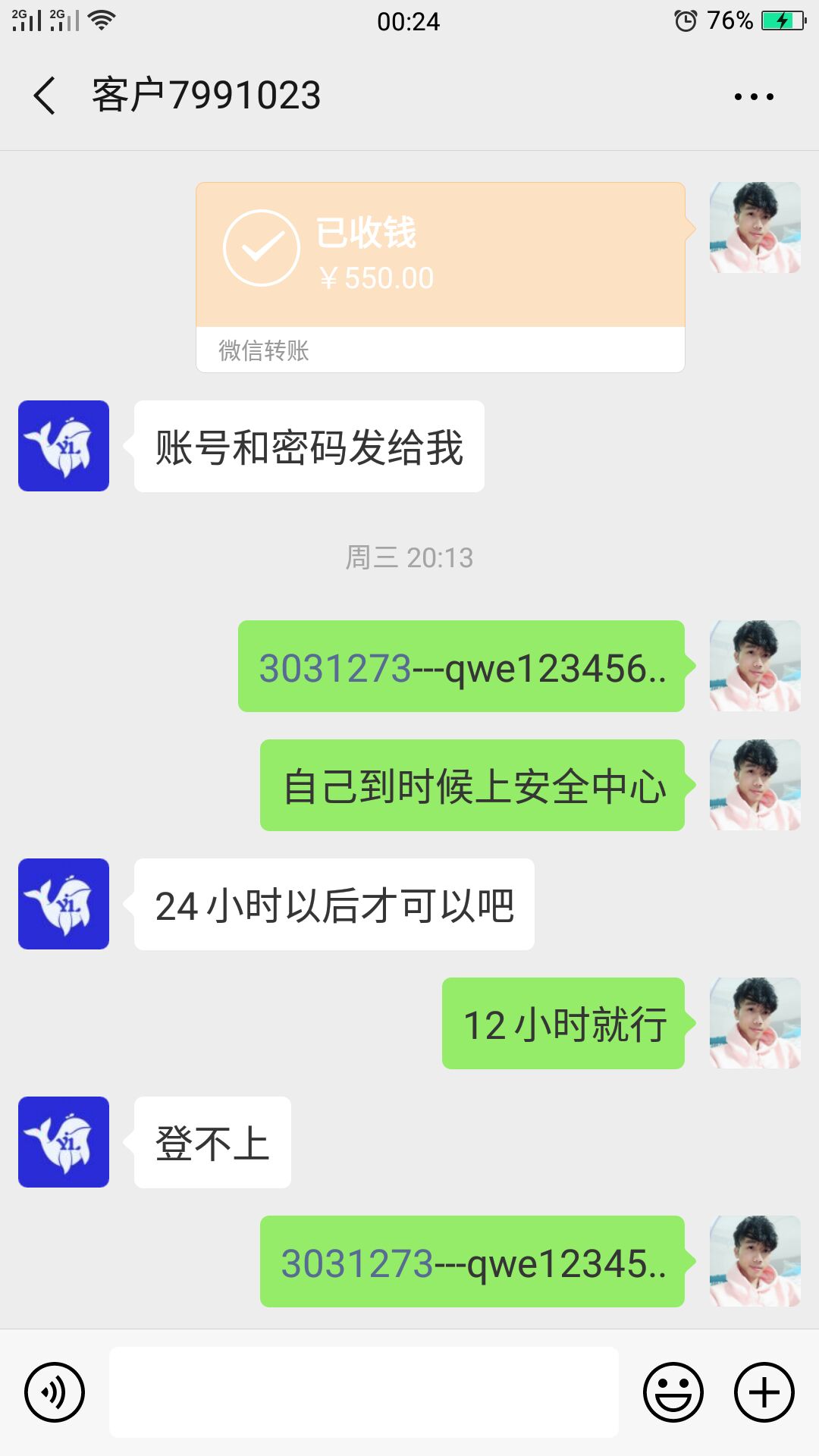819x1456 pixels.
Task: Open the emoji sticker panel
Action: tap(673, 1392)
